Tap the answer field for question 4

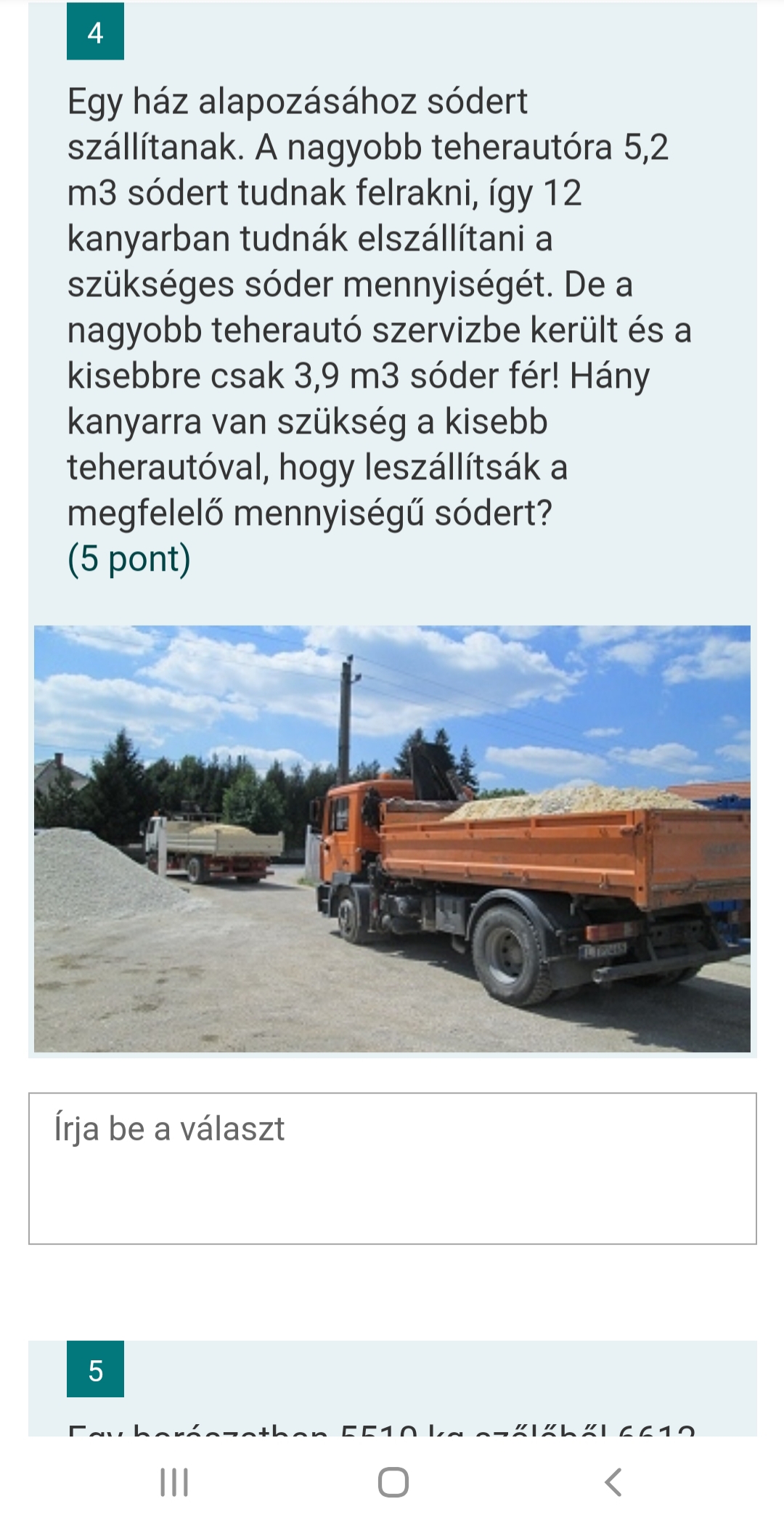click(392, 1168)
